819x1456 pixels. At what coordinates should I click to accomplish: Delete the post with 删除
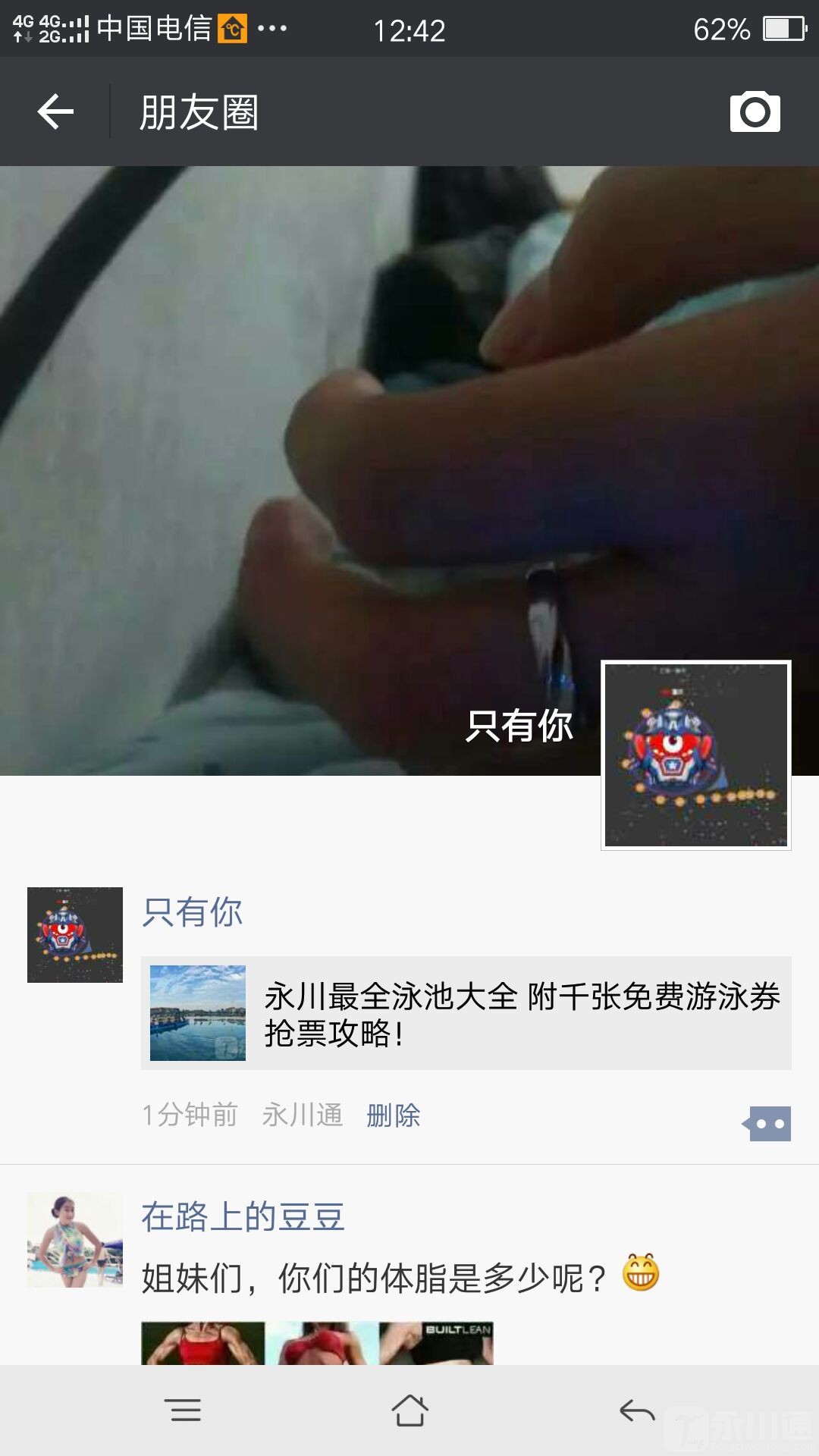[x=393, y=1115]
